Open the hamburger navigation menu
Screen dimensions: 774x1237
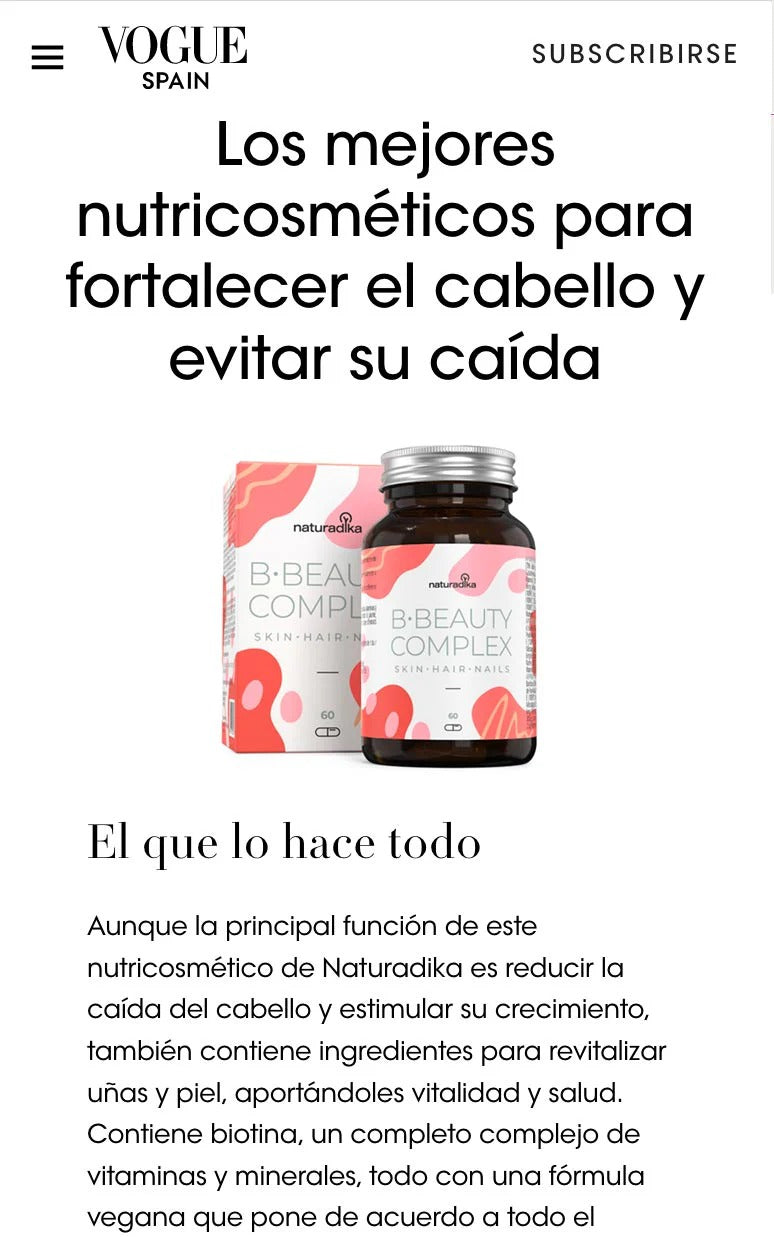(47, 58)
